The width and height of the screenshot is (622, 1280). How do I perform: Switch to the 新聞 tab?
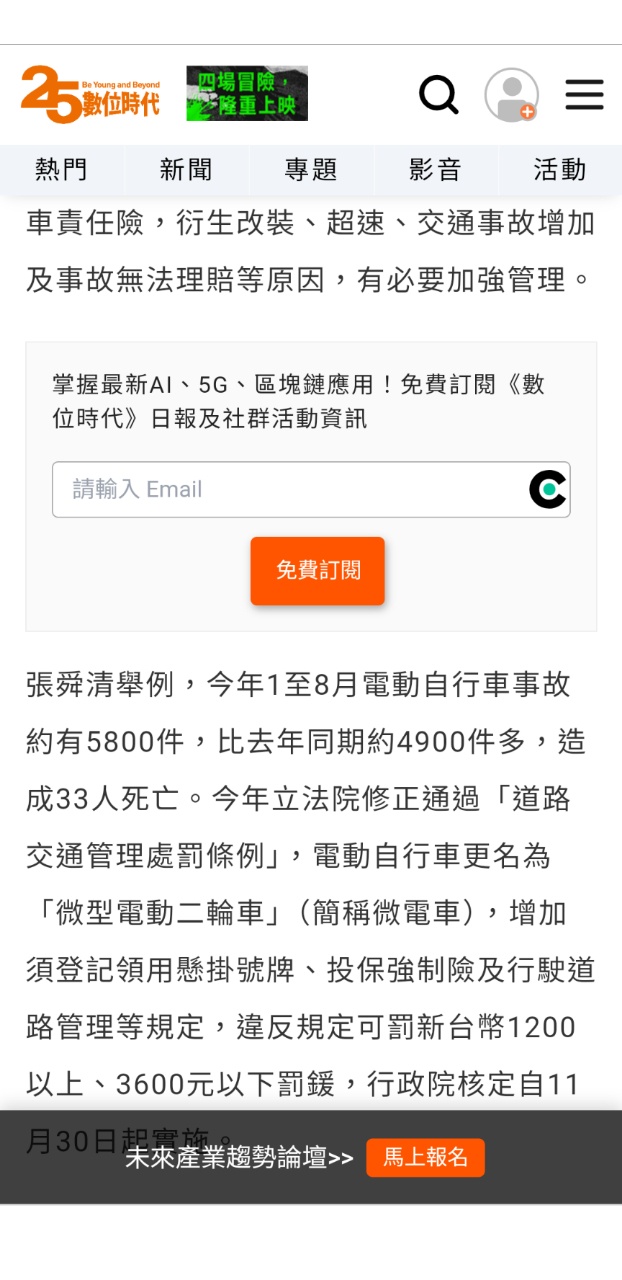click(186, 170)
